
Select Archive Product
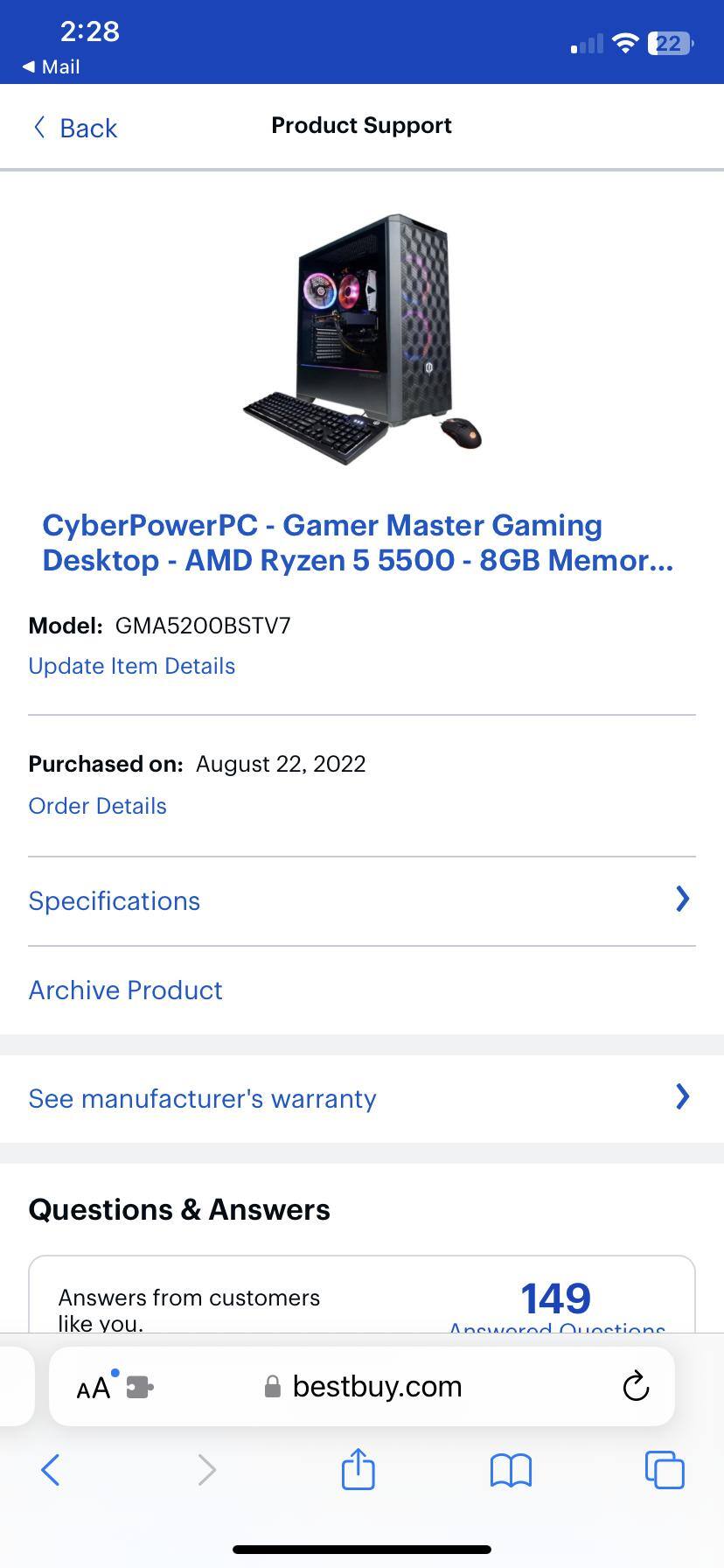coord(125,990)
